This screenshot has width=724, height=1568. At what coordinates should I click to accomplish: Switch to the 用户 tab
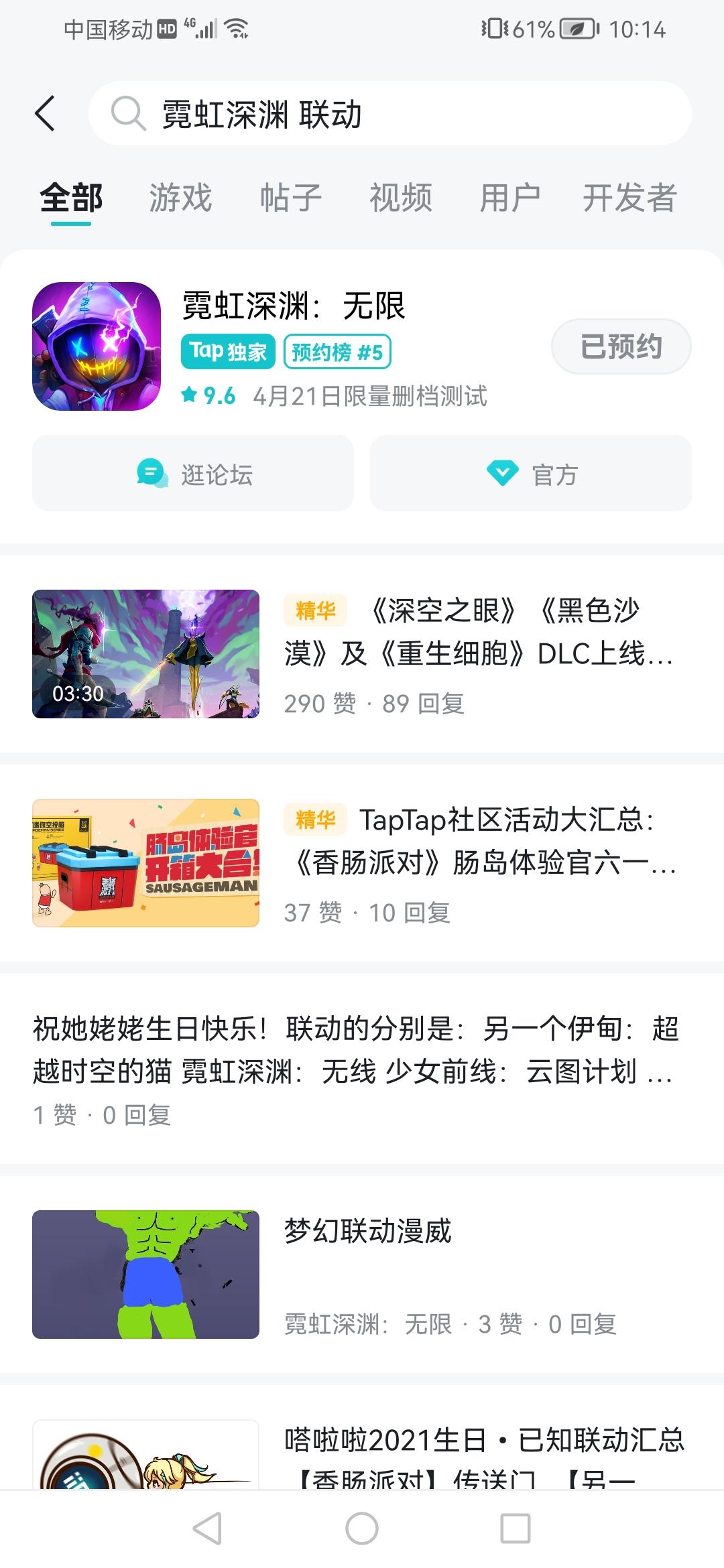[510, 198]
